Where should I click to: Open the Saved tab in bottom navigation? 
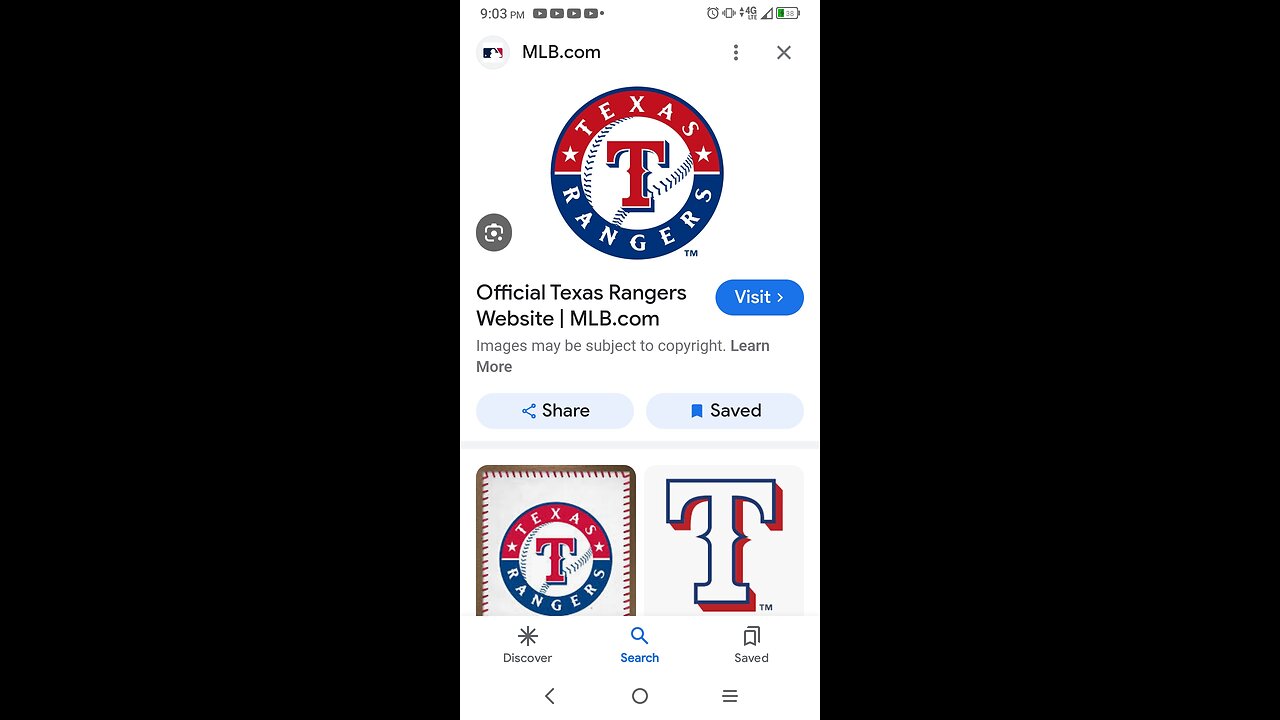pyautogui.click(x=751, y=645)
